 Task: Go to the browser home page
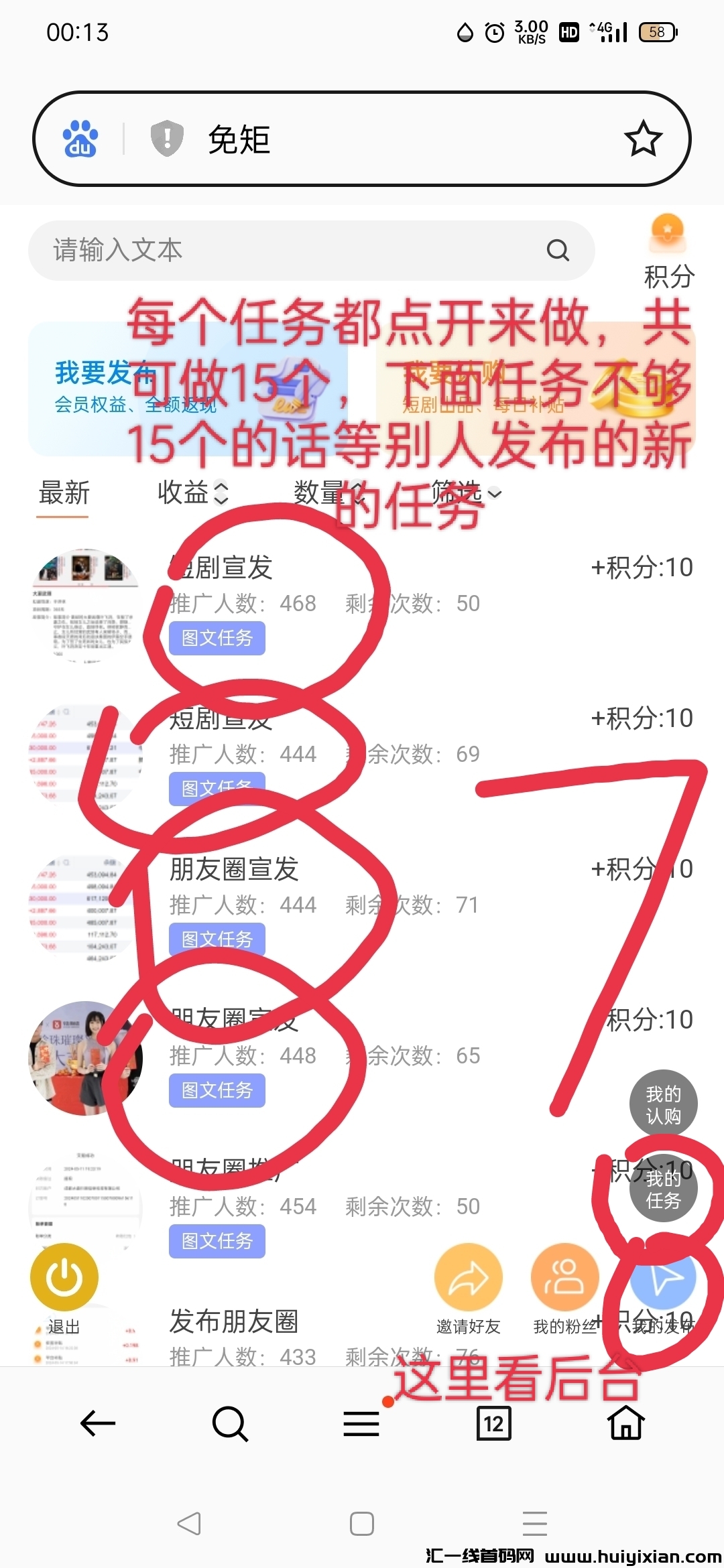click(x=626, y=1423)
